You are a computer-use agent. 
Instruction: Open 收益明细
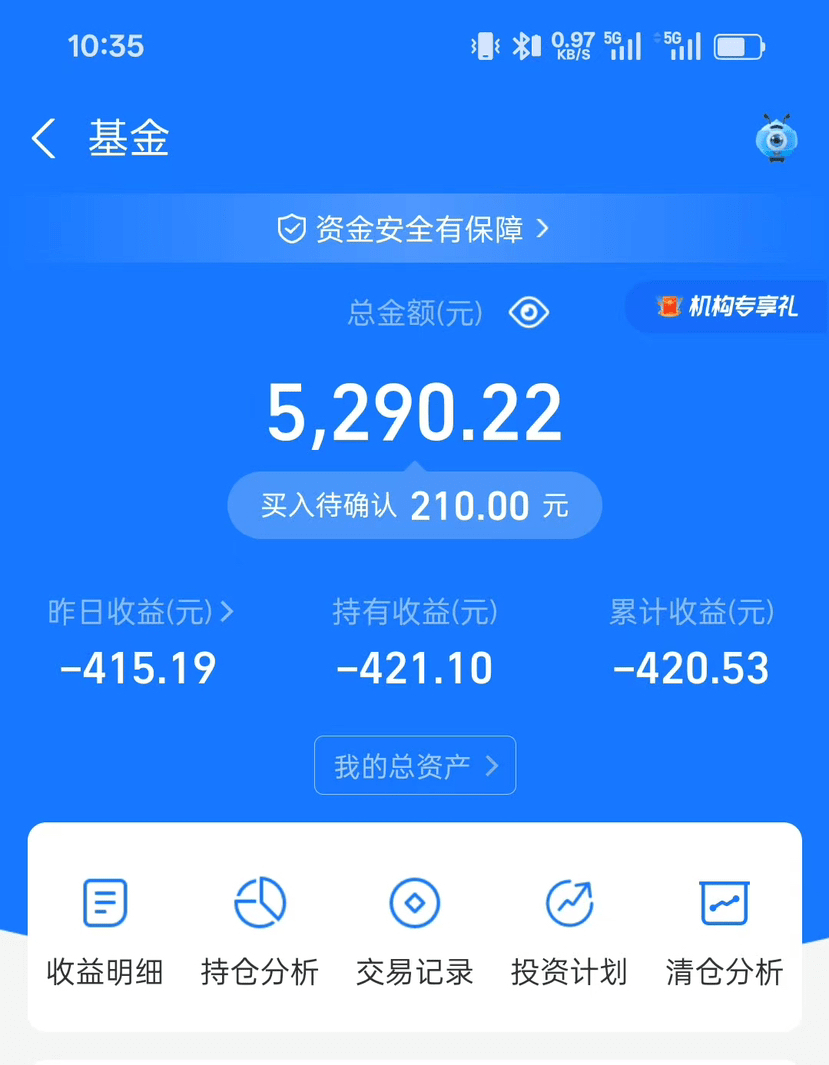tap(105, 929)
